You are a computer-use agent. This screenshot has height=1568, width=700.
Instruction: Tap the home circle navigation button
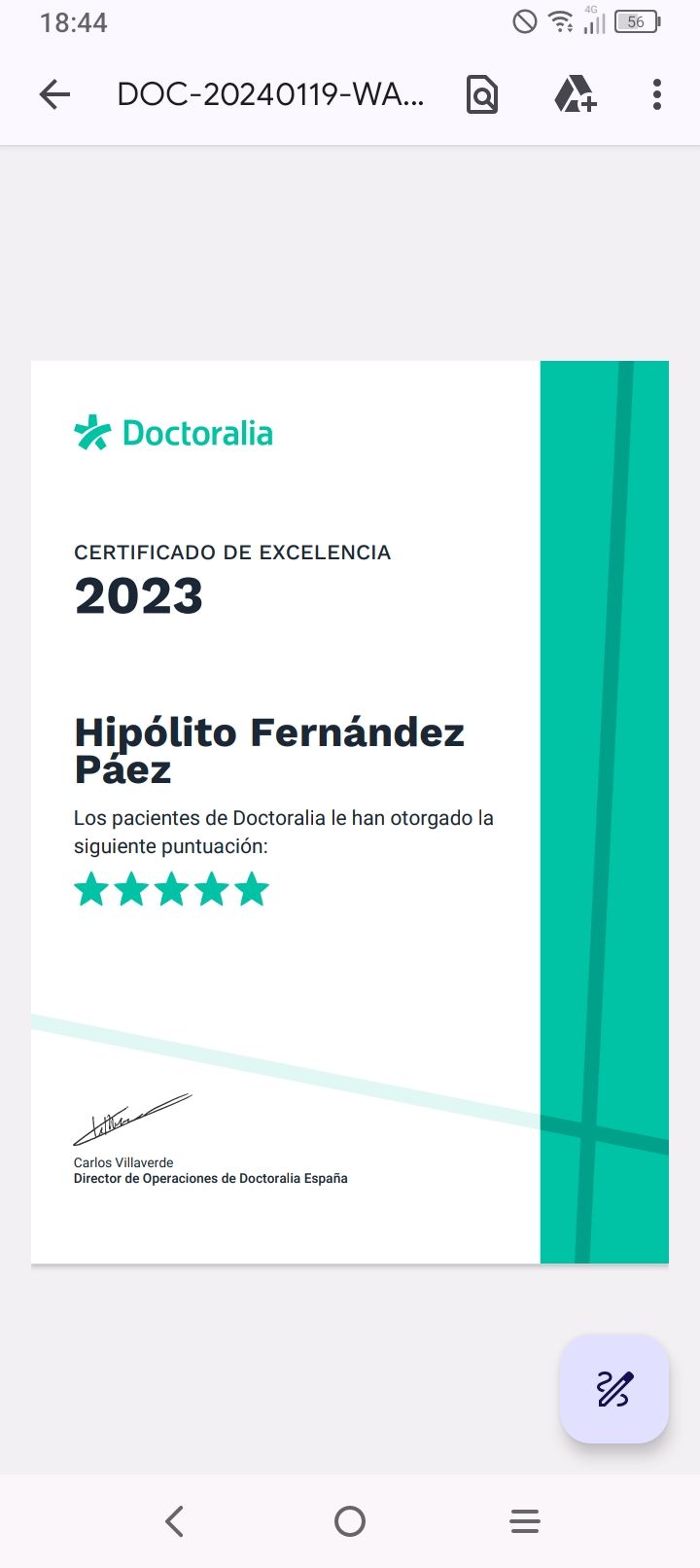[349, 1519]
